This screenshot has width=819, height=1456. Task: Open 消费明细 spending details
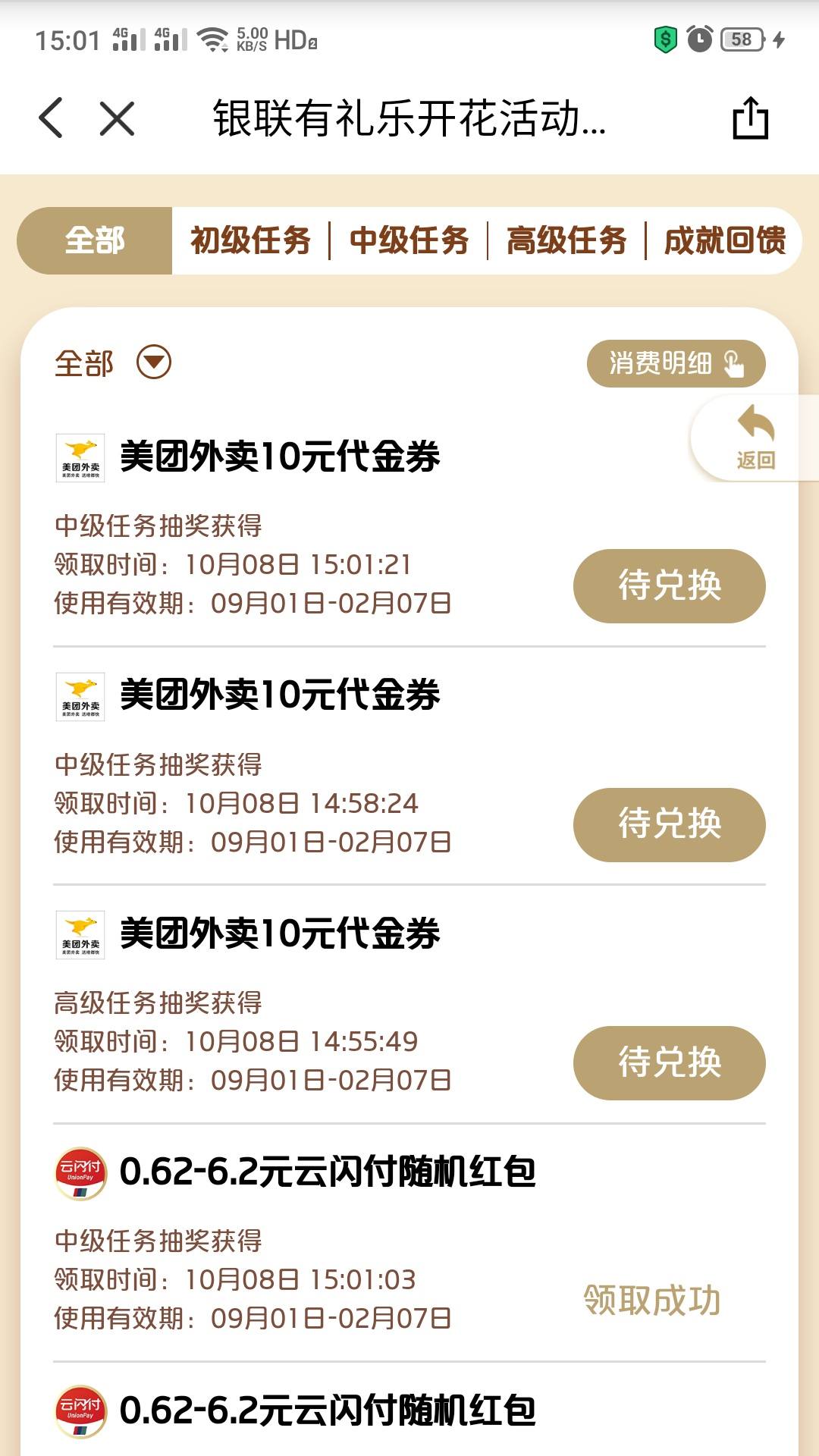click(x=676, y=363)
